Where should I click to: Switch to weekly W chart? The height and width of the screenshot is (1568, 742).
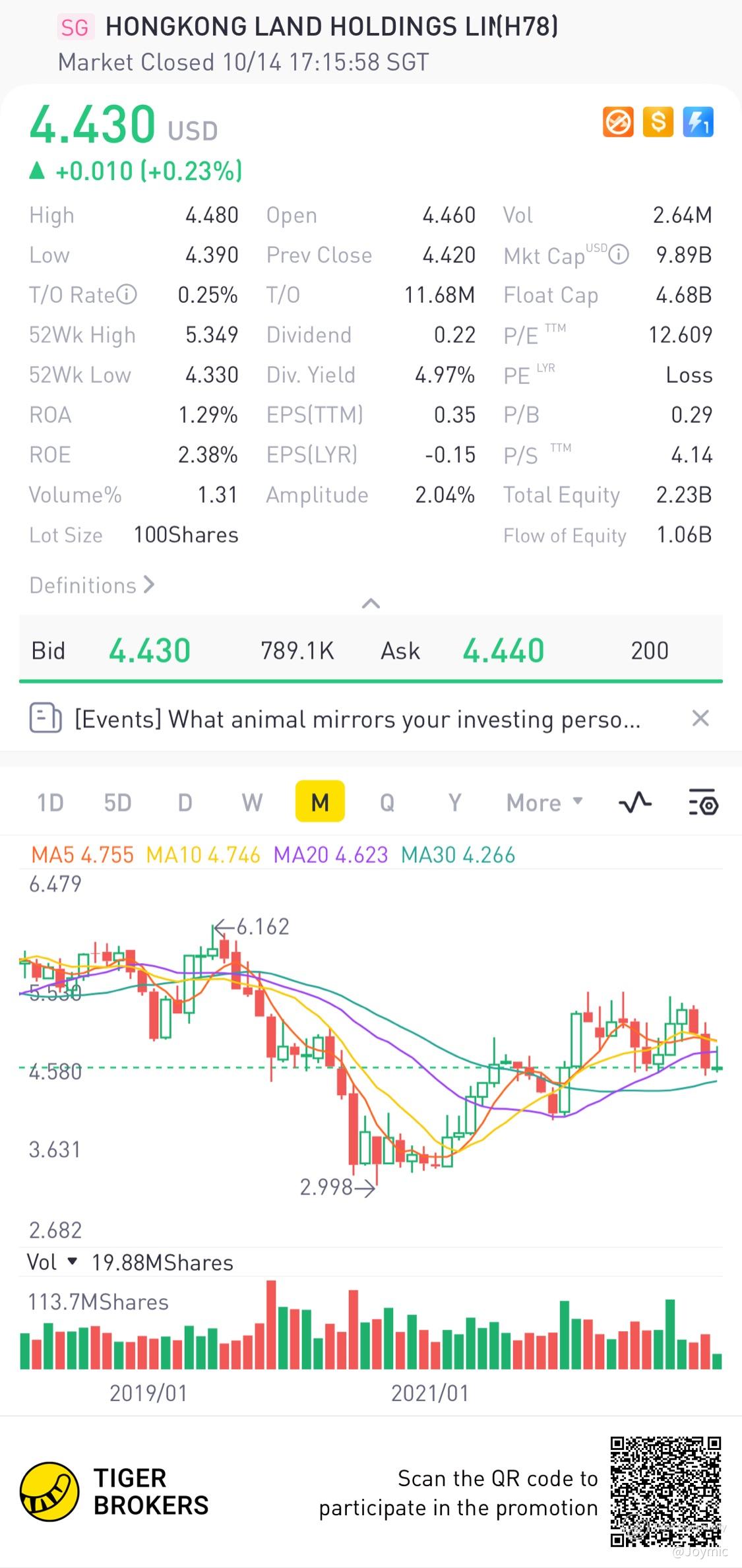(x=252, y=802)
